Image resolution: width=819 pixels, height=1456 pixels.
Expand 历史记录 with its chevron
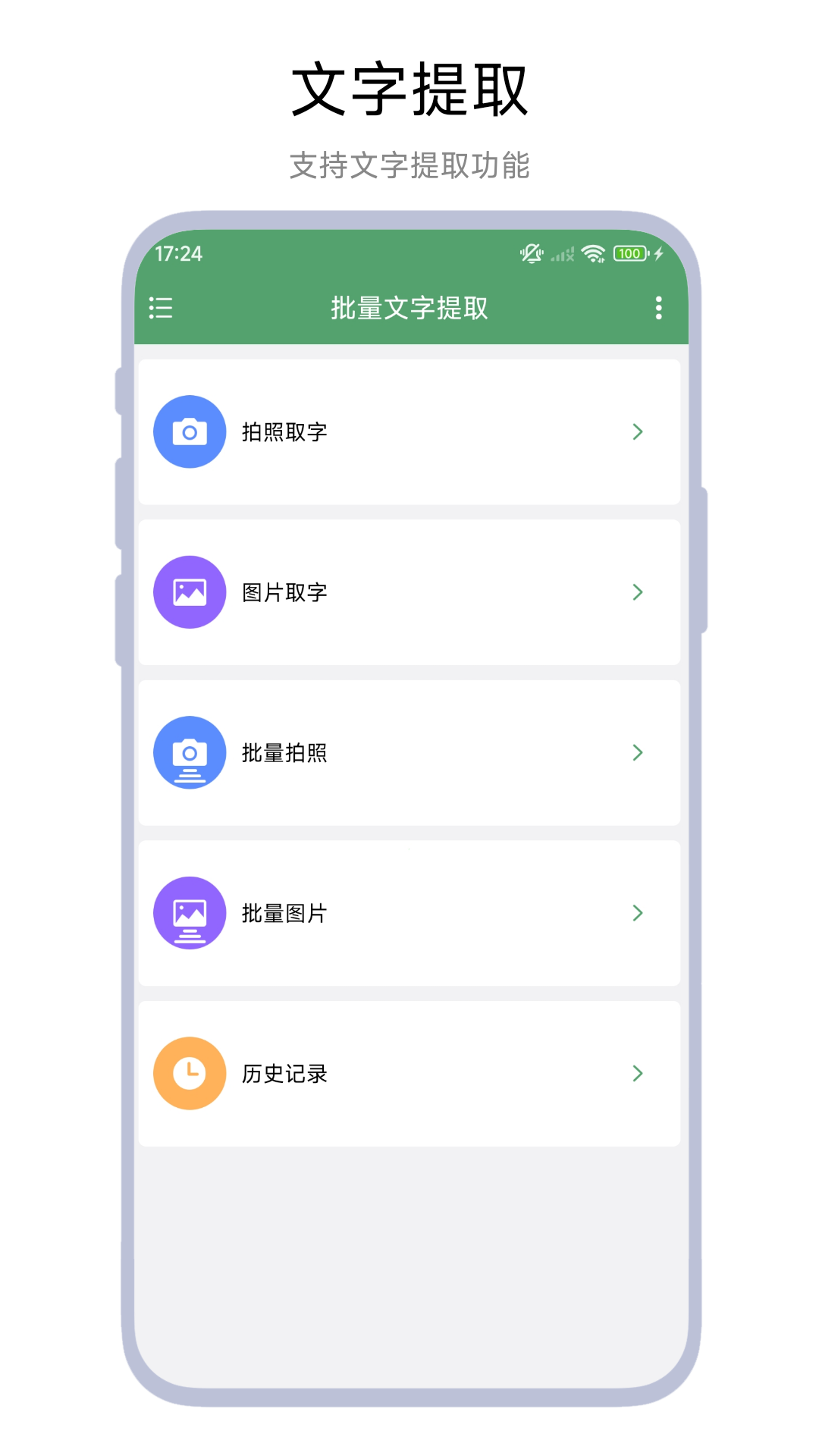tap(637, 1073)
